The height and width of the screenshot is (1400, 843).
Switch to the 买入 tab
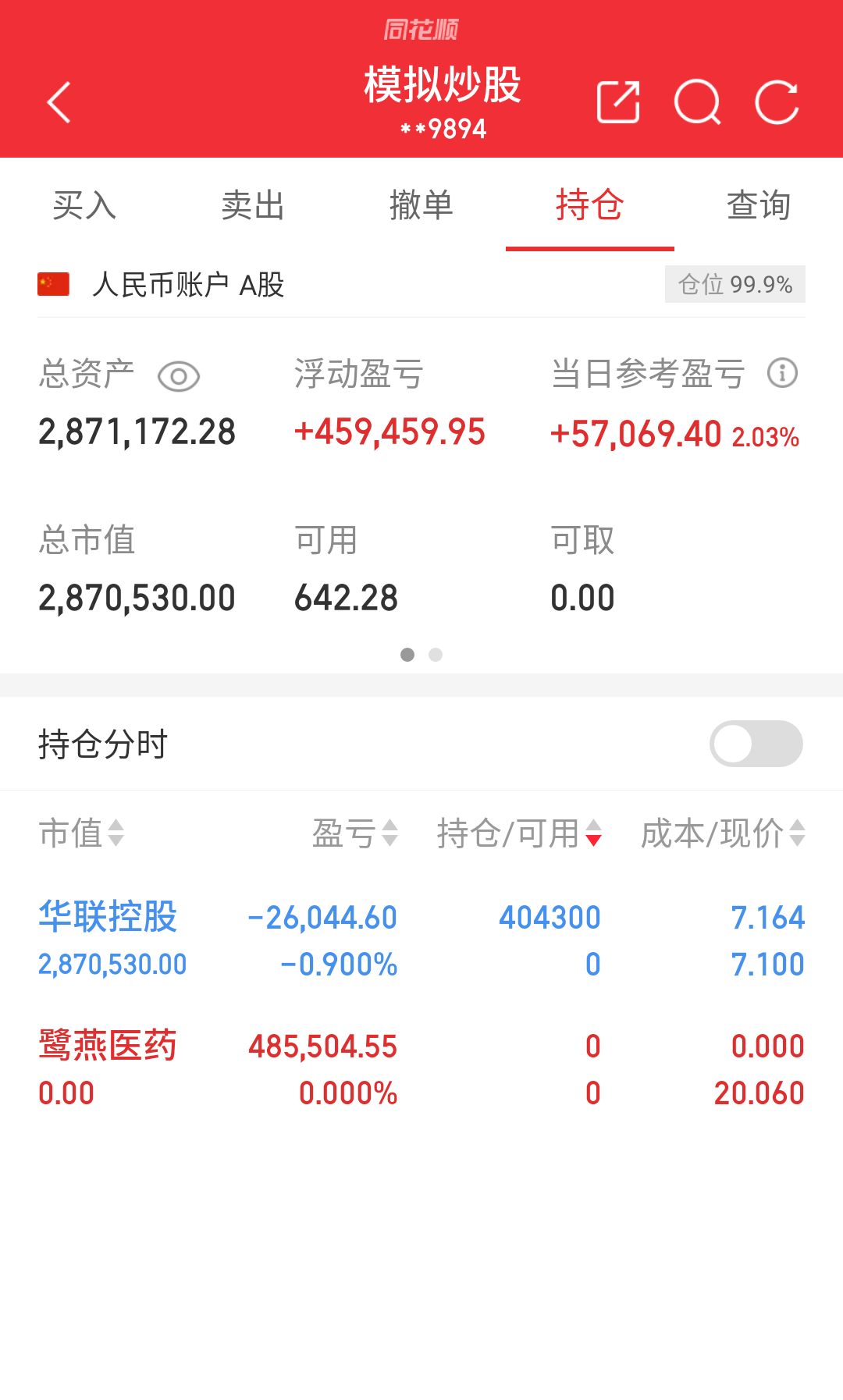tap(84, 206)
